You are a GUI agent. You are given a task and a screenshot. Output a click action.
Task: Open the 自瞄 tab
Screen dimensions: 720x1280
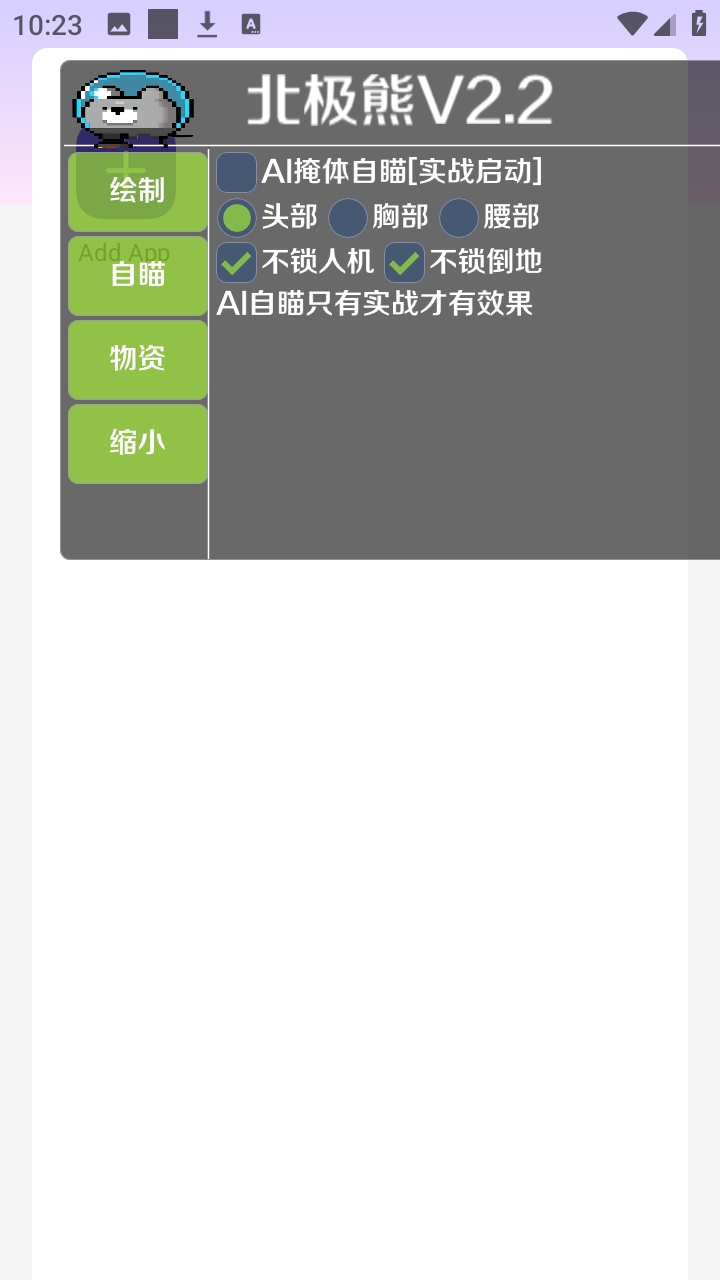point(138,275)
